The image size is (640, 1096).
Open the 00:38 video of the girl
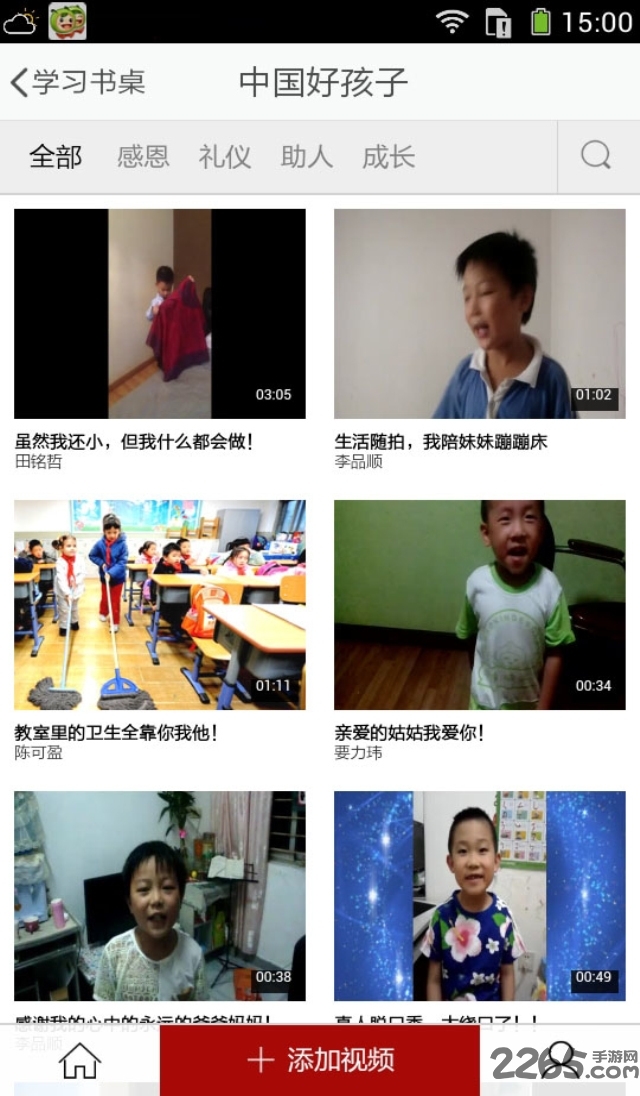(160, 896)
